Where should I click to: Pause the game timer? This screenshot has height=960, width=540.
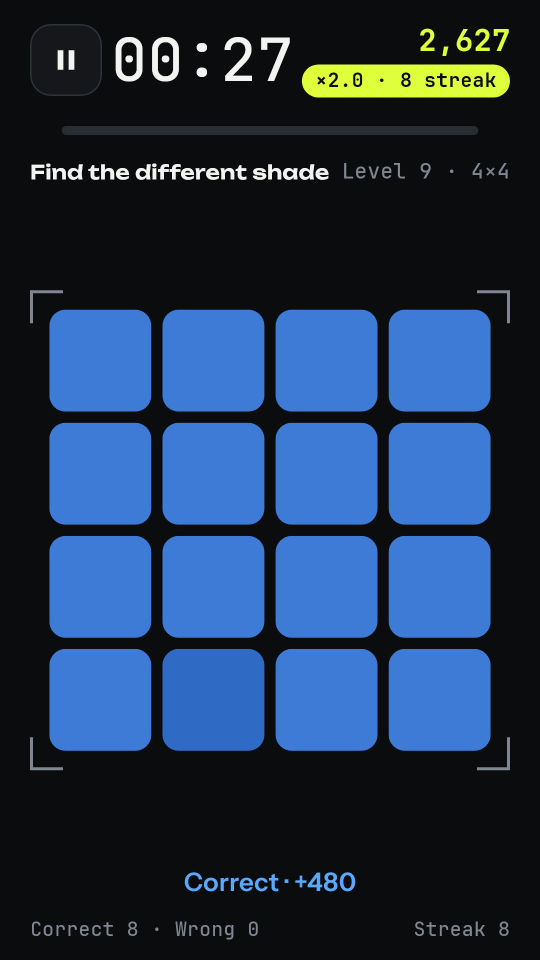66,60
